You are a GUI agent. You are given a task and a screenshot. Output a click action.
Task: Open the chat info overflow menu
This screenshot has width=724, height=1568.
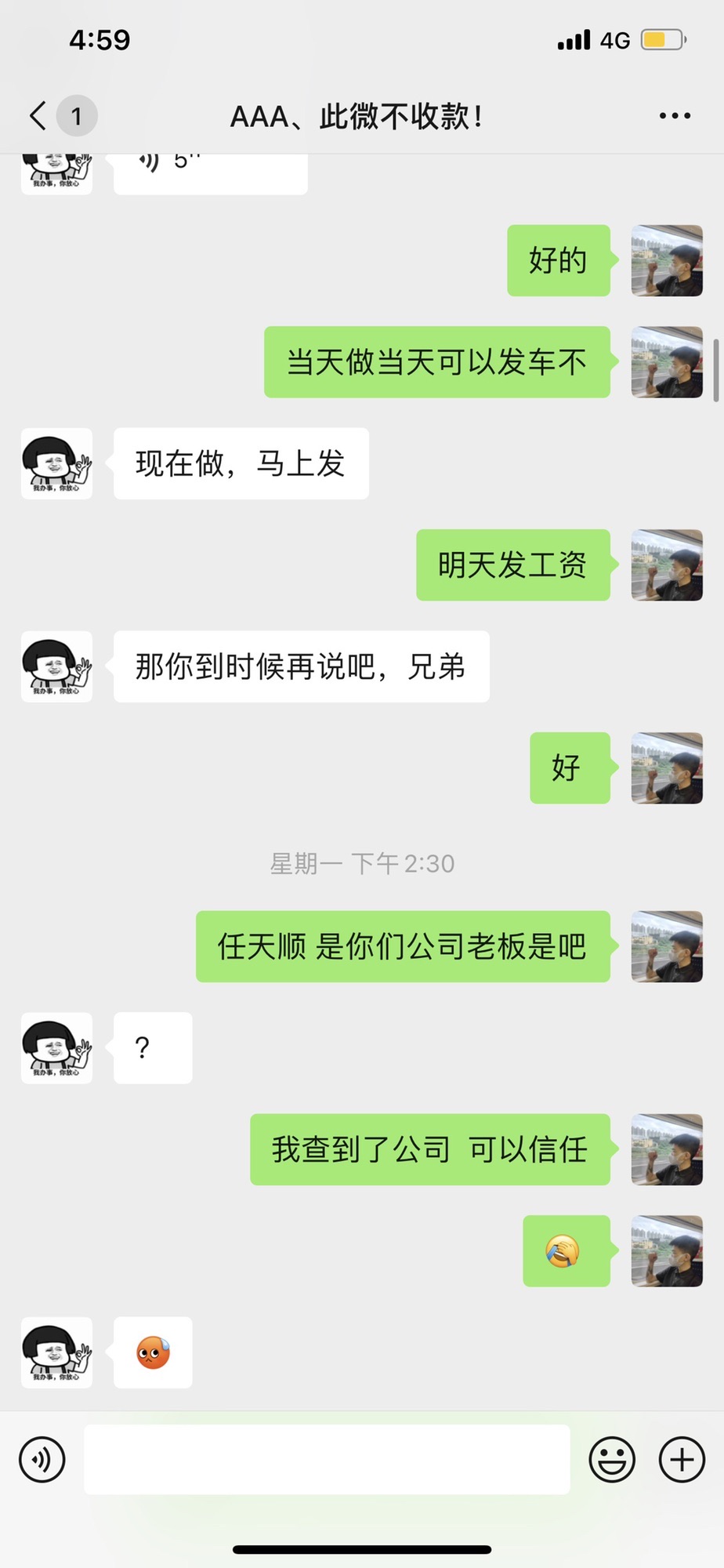click(x=675, y=116)
